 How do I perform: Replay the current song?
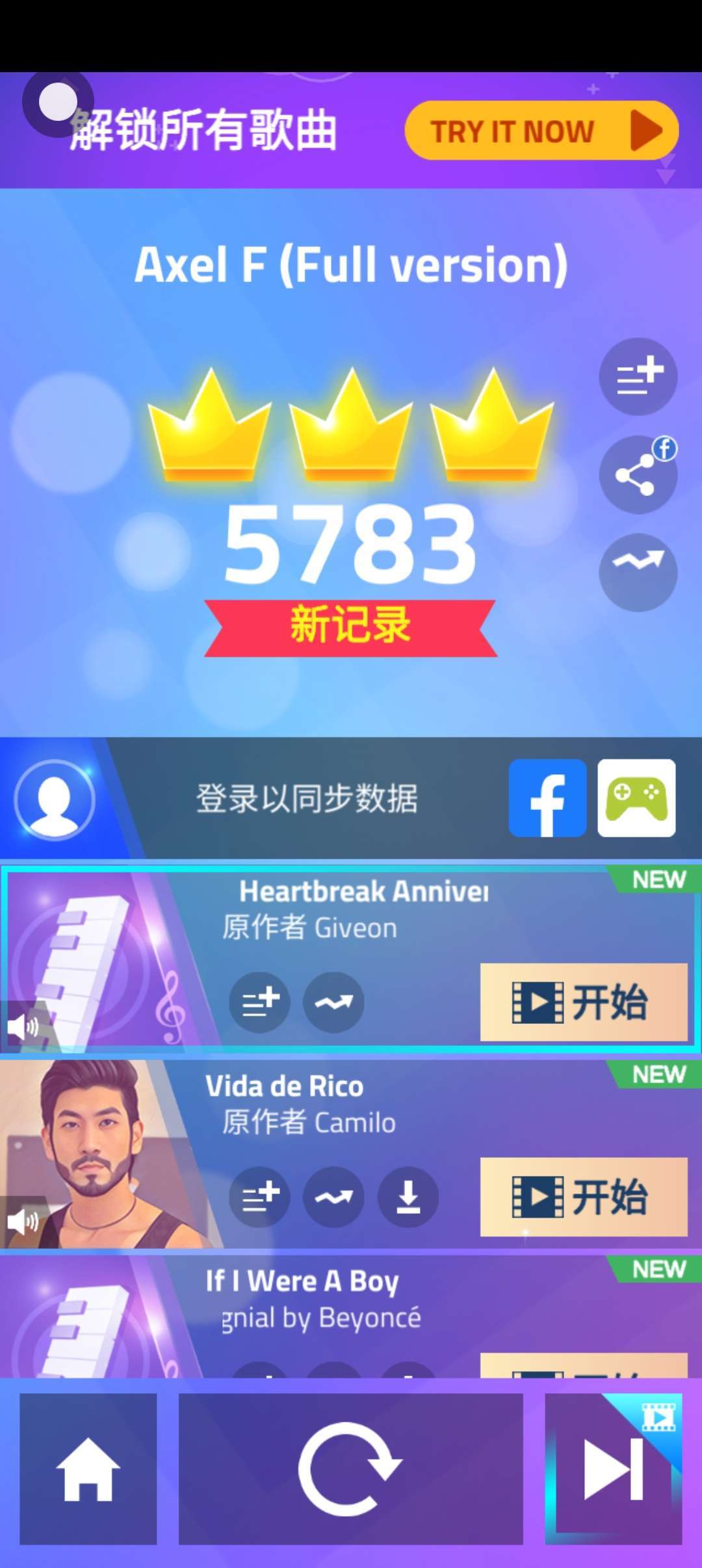pyautogui.click(x=350, y=1469)
